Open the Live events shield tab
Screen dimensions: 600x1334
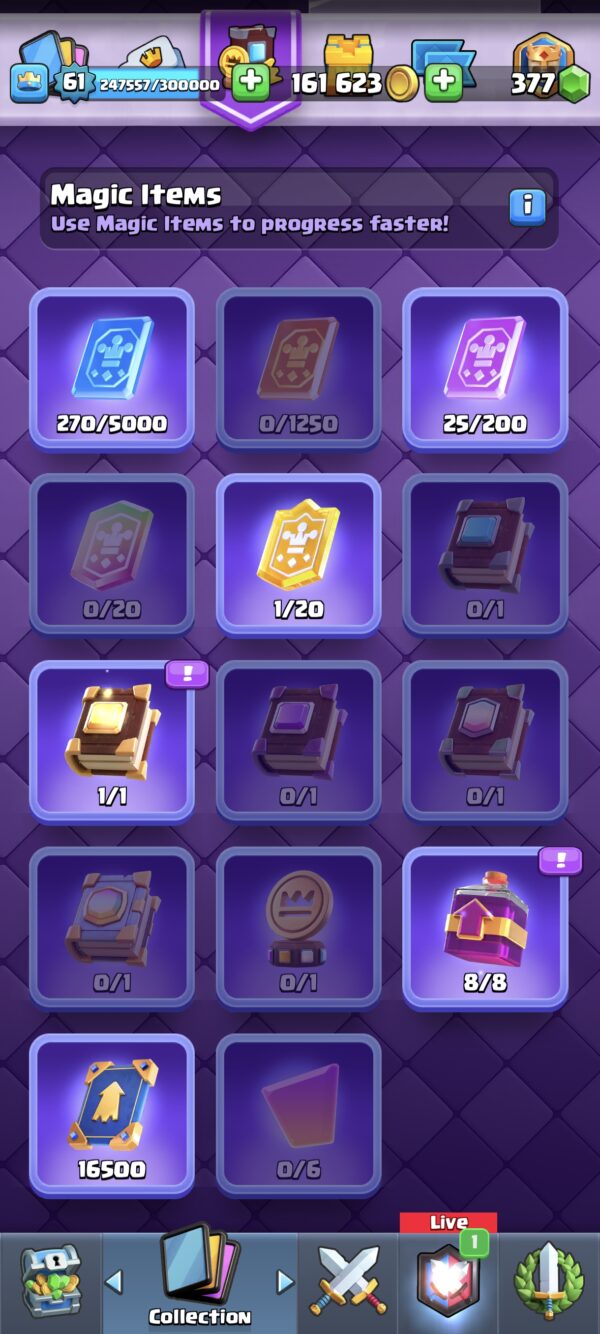(x=448, y=1278)
